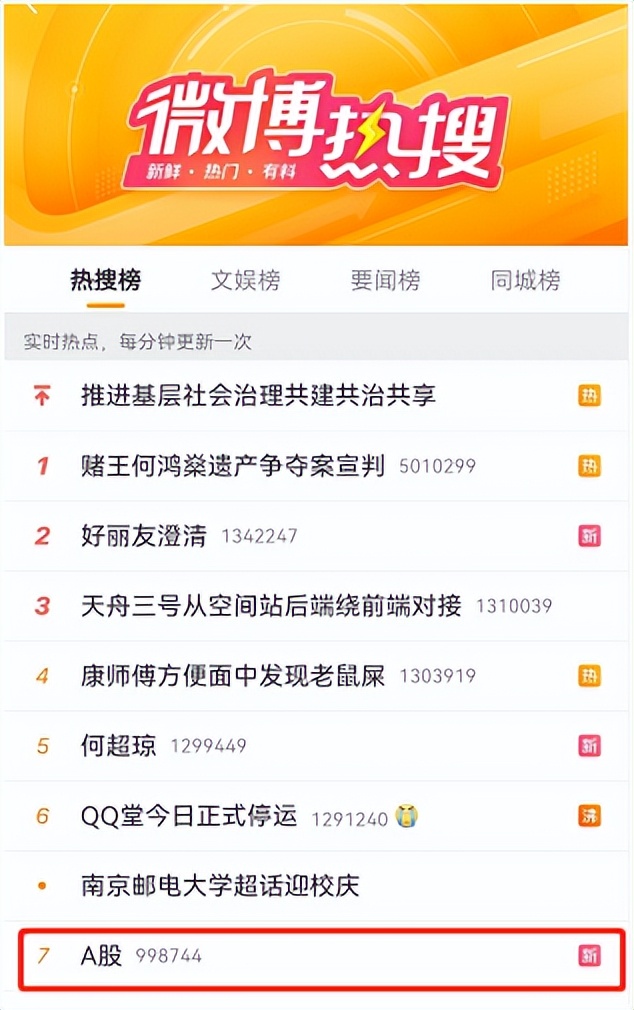The width and height of the screenshot is (634, 1010).
Task: Switch to the 同城榜 tab
Action: point(525,281)
